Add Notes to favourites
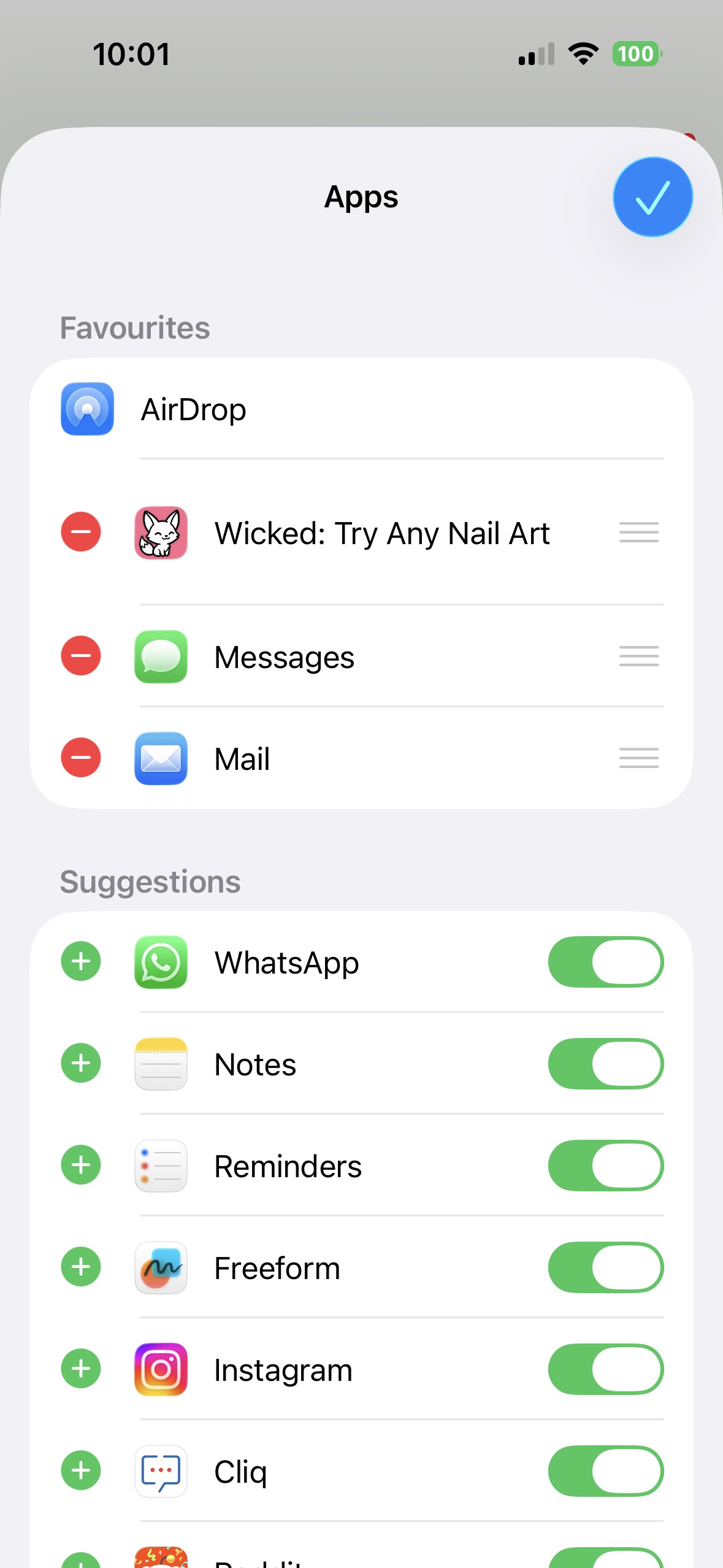This screenshot has width=723, height=1568. click(x=81, y=1063)
